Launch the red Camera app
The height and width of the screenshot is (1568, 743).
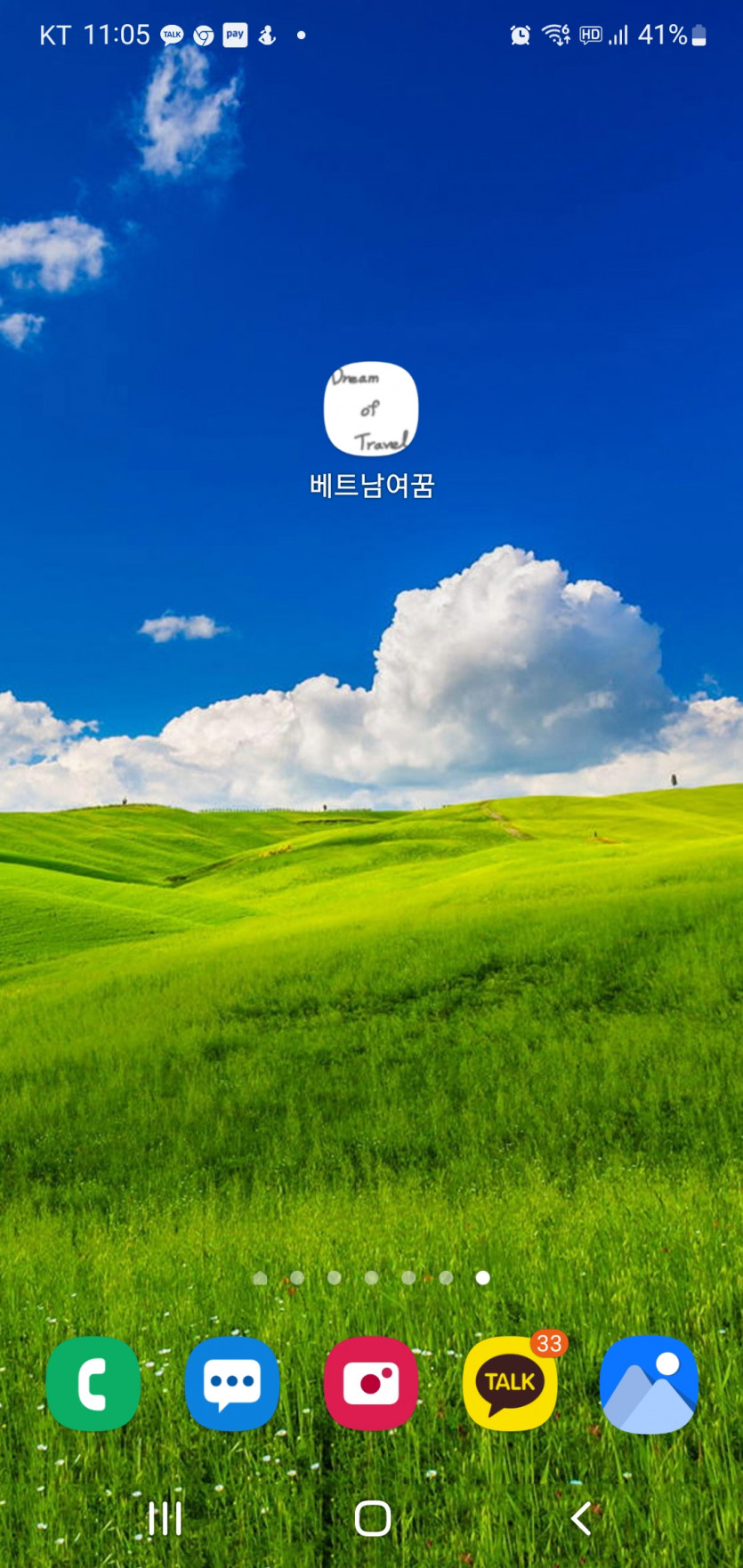tap(371, 1383)
